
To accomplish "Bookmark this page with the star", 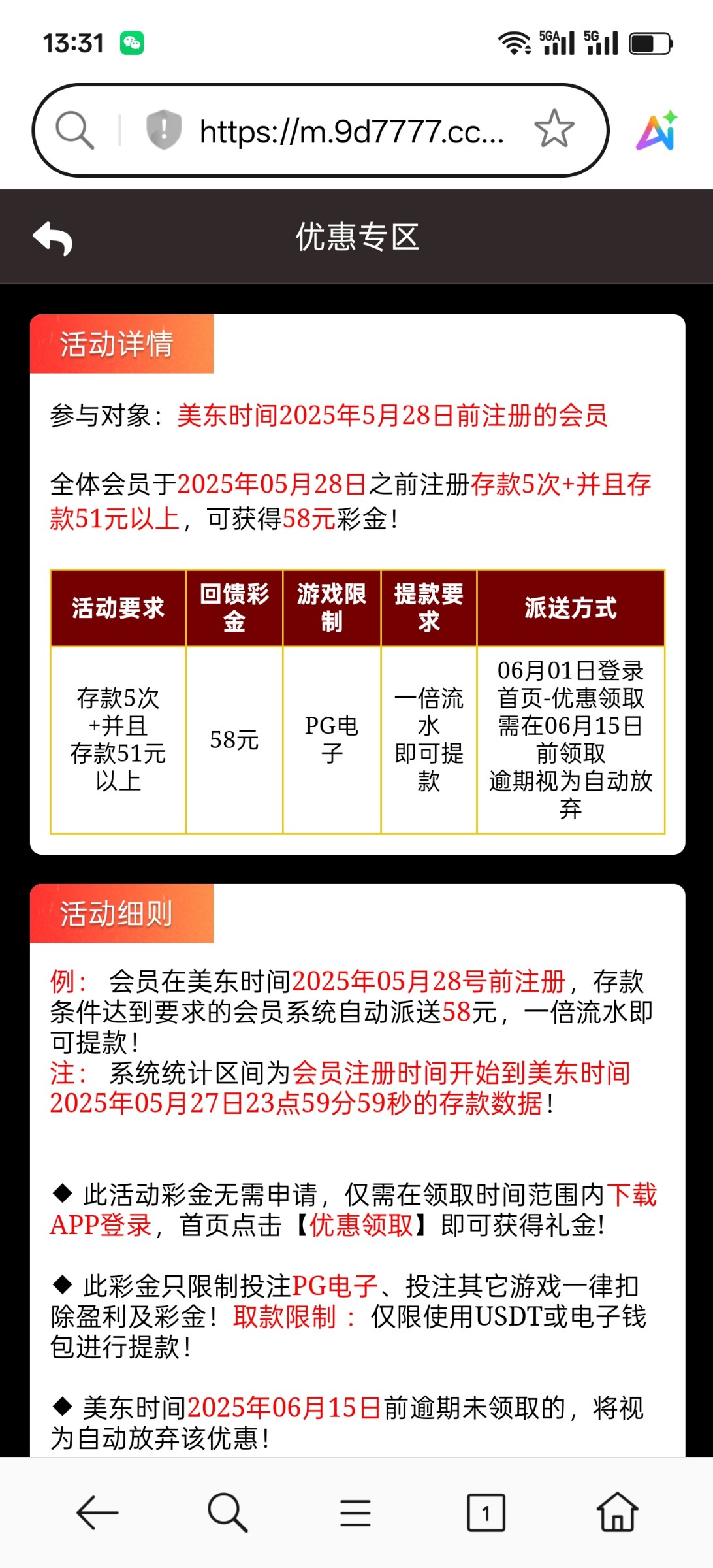I will [x=554, y=128].
